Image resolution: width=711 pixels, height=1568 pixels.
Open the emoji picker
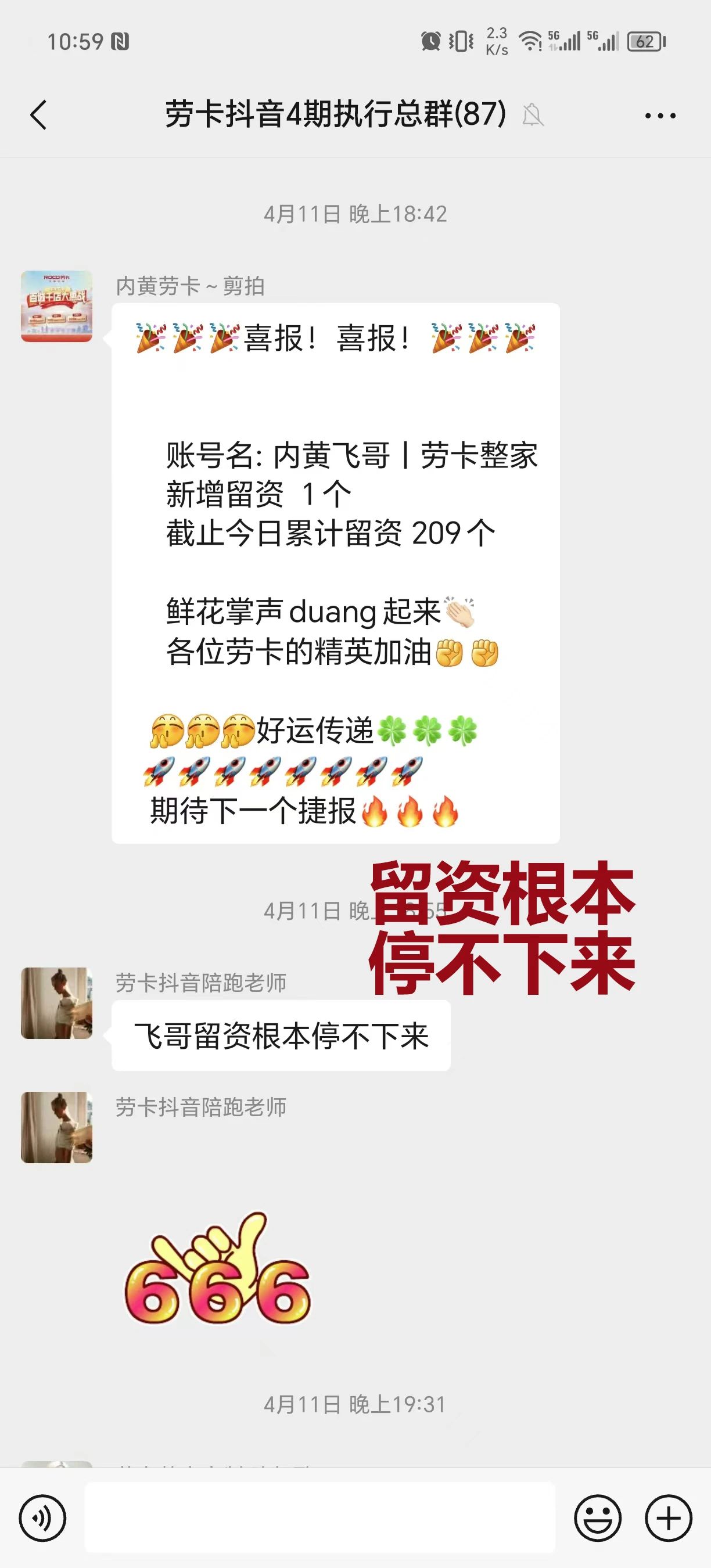point(597,1518)
